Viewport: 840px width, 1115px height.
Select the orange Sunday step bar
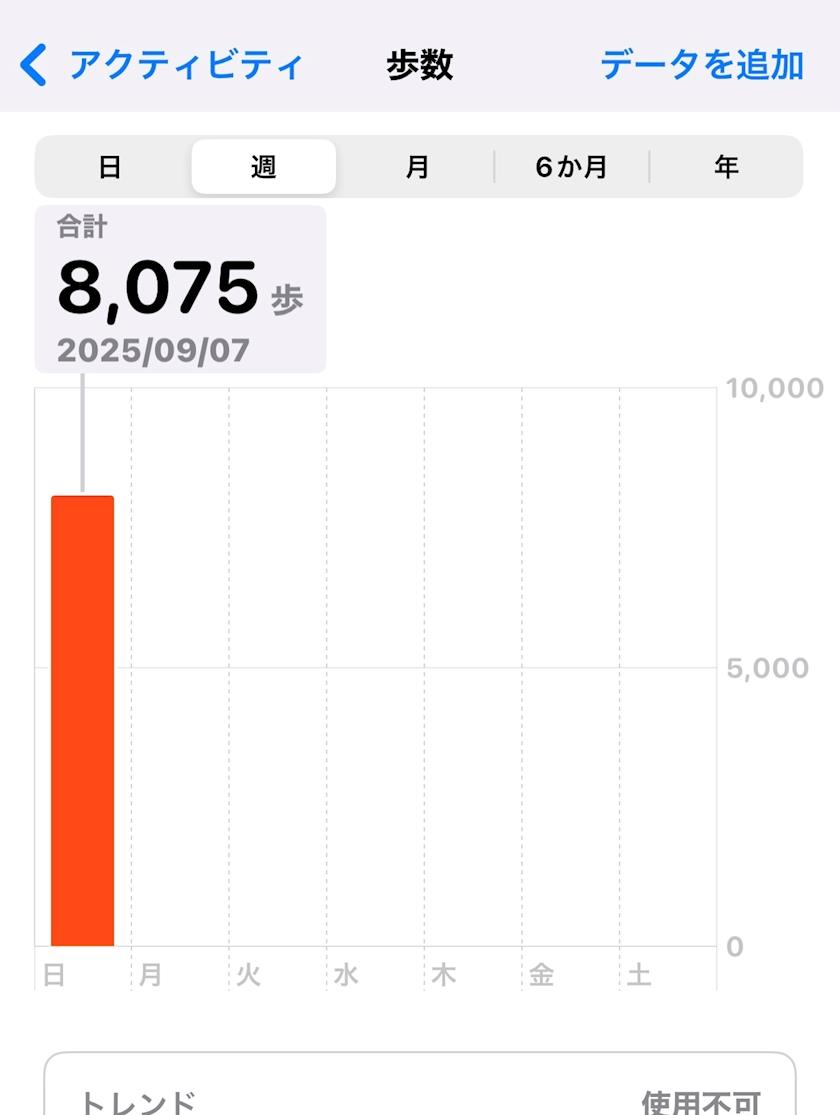[83, 720]
